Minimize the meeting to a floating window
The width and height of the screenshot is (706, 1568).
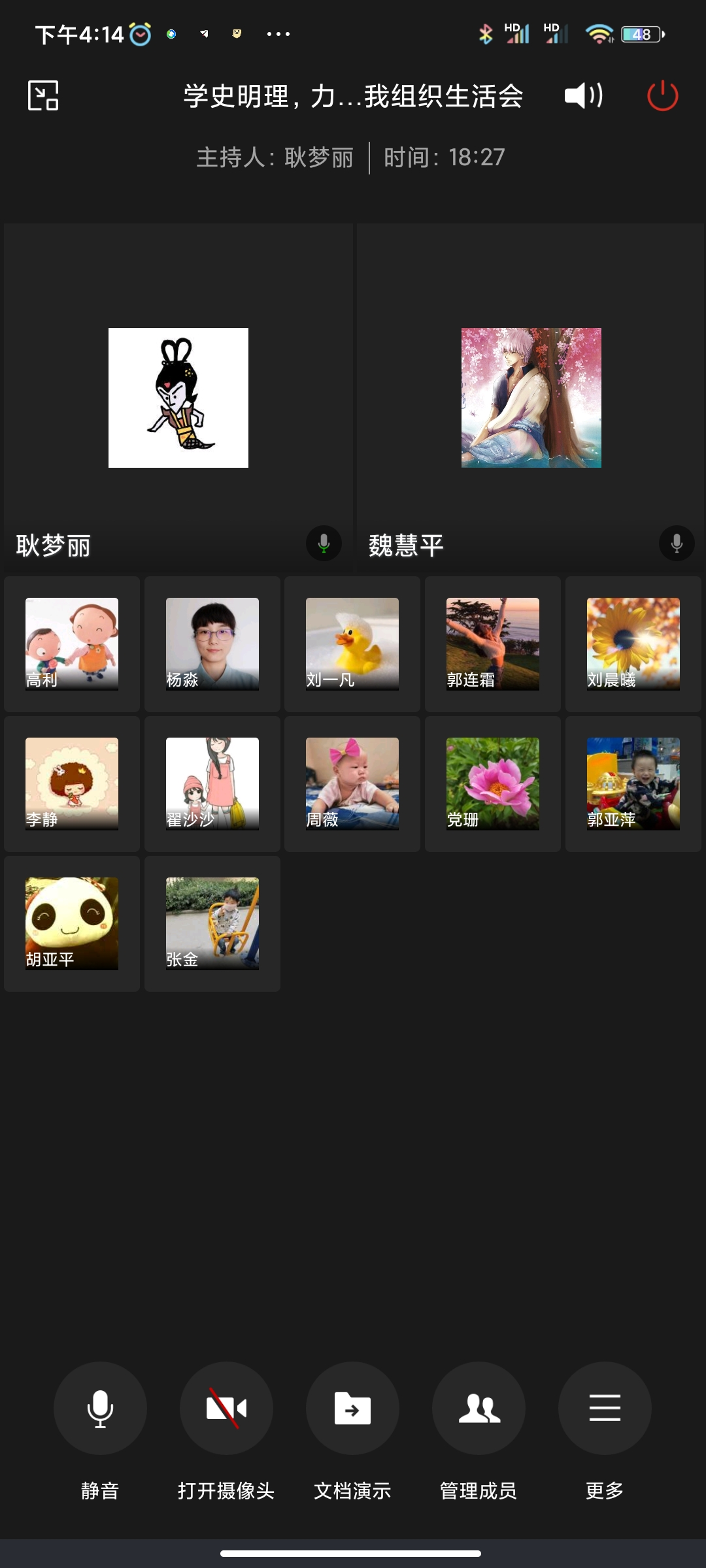(x=43, y=95)
